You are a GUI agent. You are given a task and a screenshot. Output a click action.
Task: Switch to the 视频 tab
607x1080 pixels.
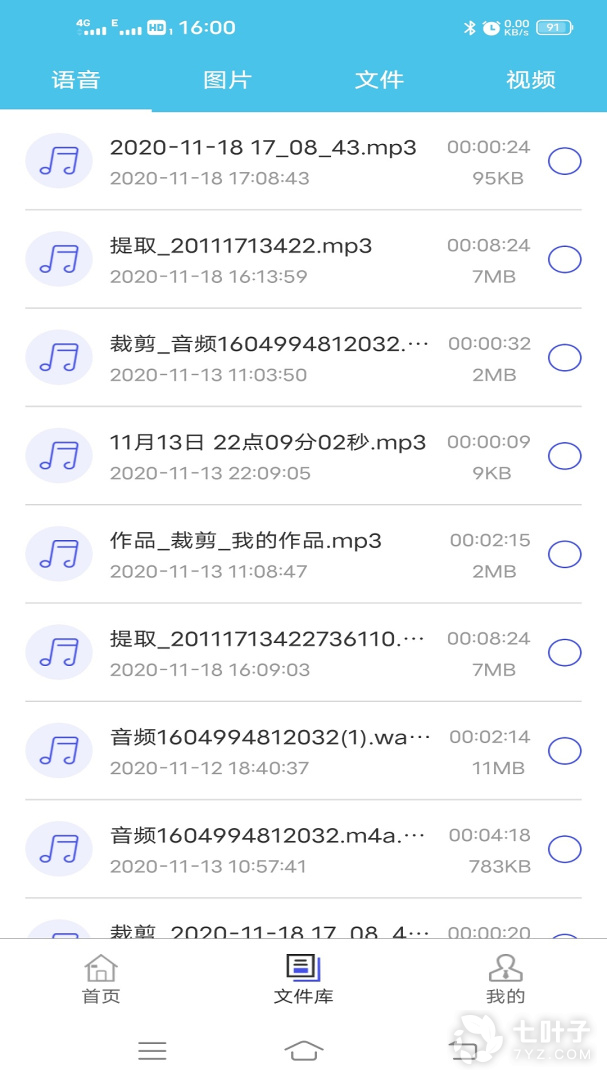click(x=531, y=80)
